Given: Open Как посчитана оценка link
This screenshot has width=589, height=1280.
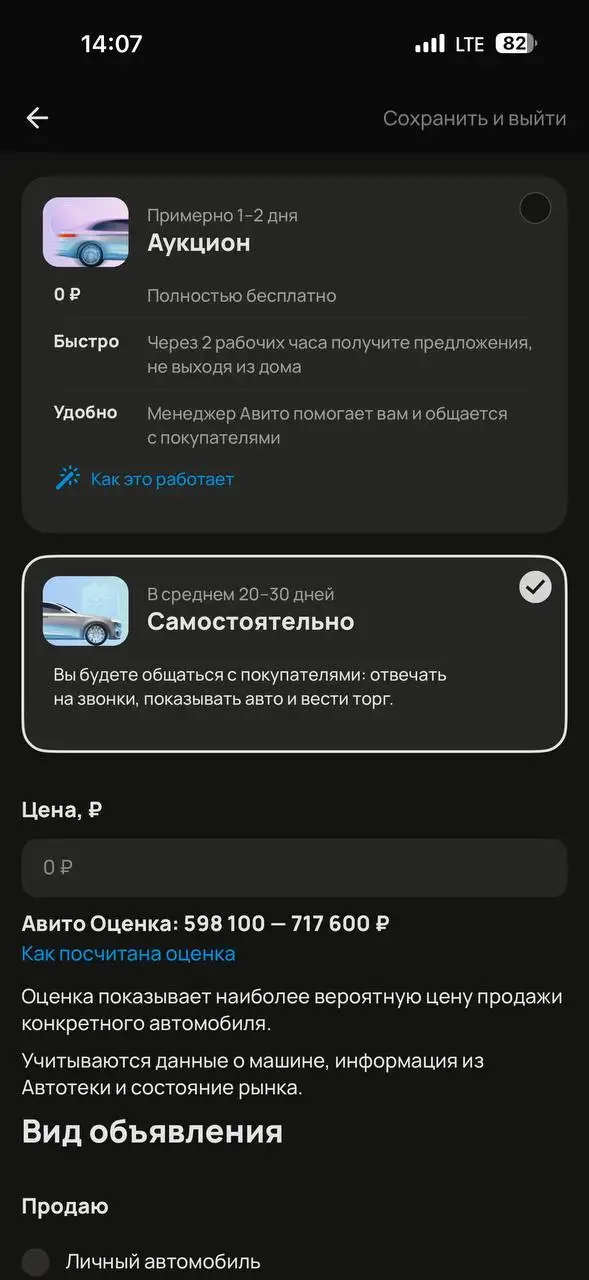Looking at the screenshot, I should click(128, 953).
